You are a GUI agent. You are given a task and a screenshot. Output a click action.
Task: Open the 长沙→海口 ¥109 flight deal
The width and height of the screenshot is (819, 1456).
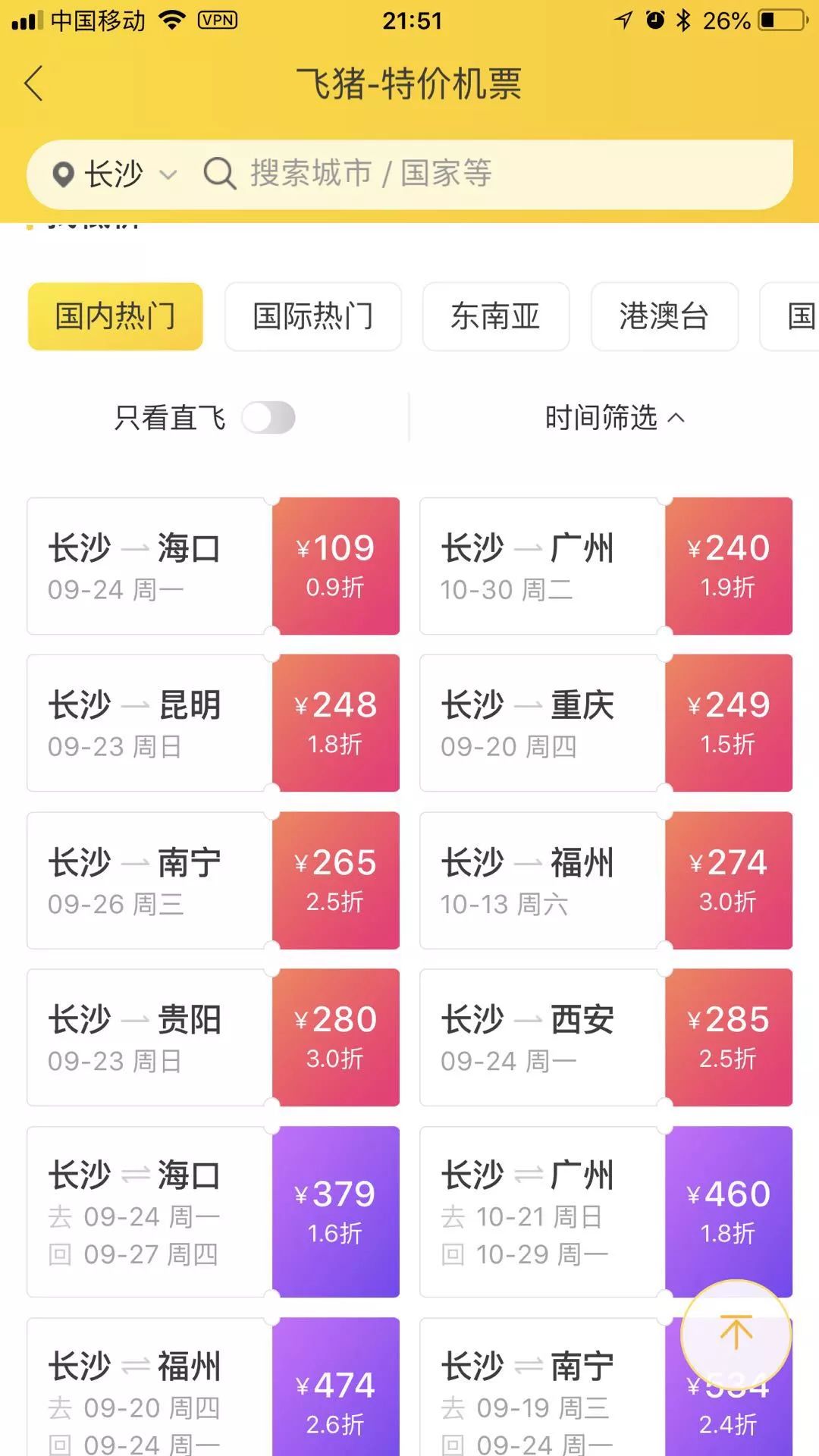point(212,566)
